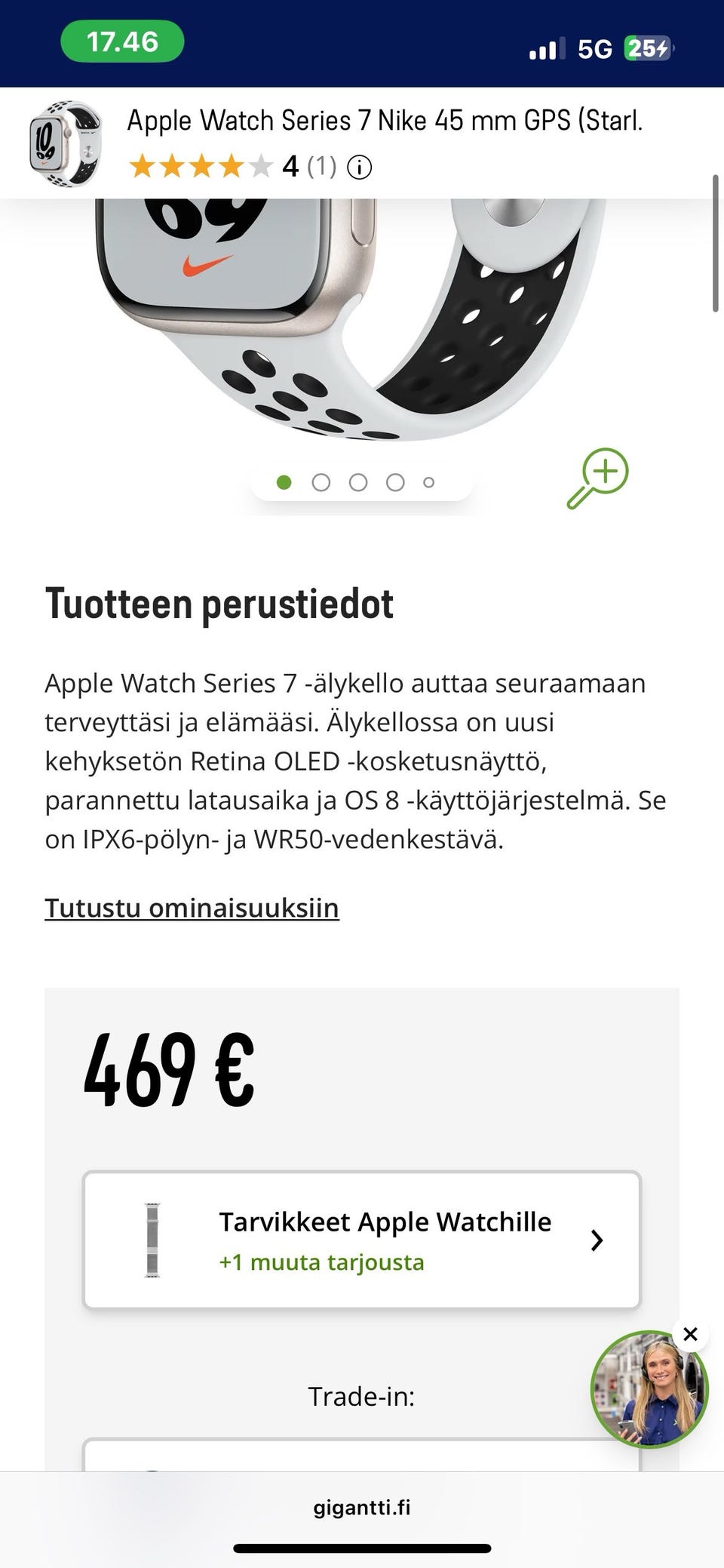Dismiss the chat assistant bubble
This screenshot has height=1568, width=724.
pos(689,1334)
